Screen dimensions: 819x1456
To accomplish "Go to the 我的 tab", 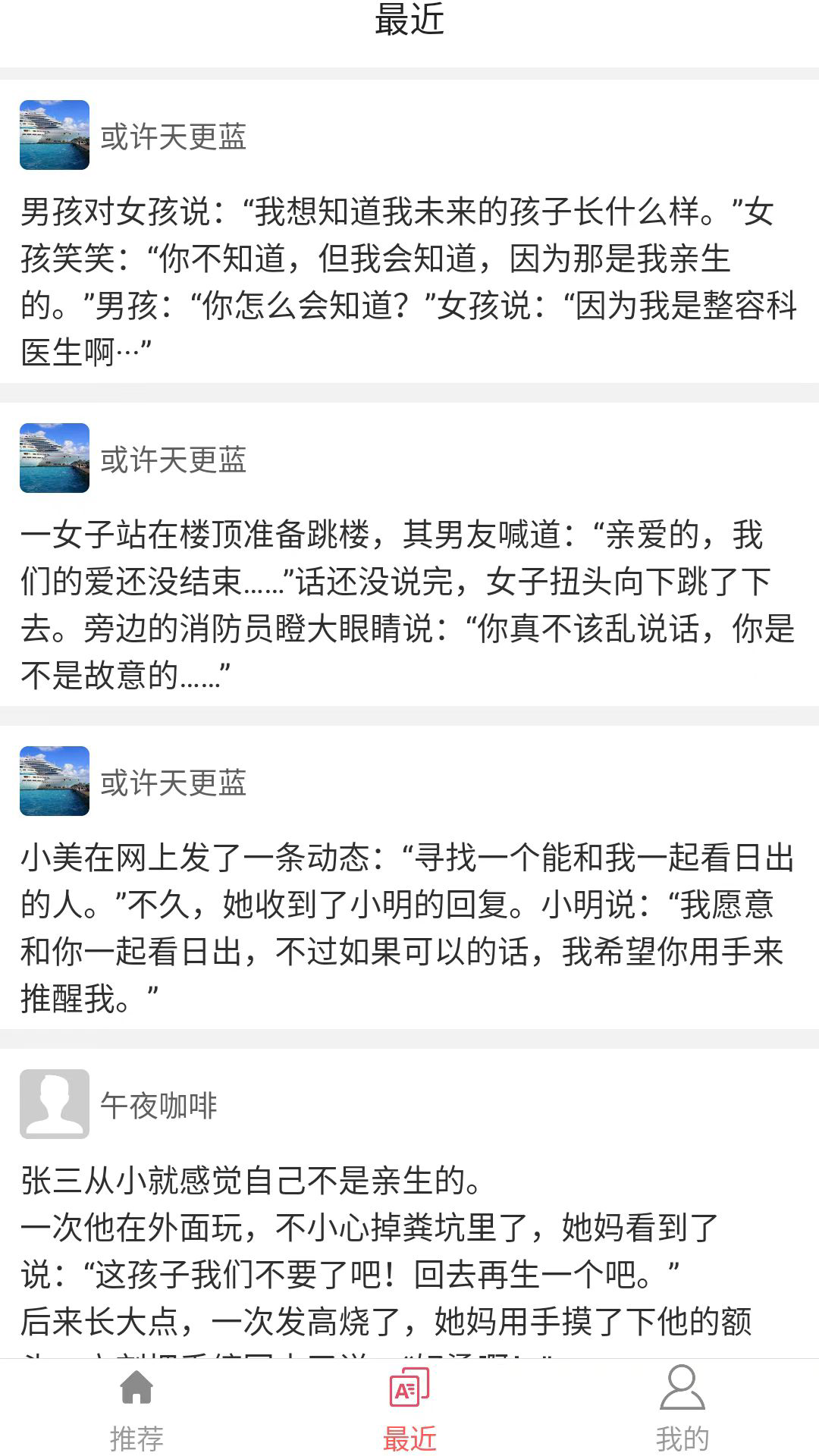I will click(x=682, y=1409).
